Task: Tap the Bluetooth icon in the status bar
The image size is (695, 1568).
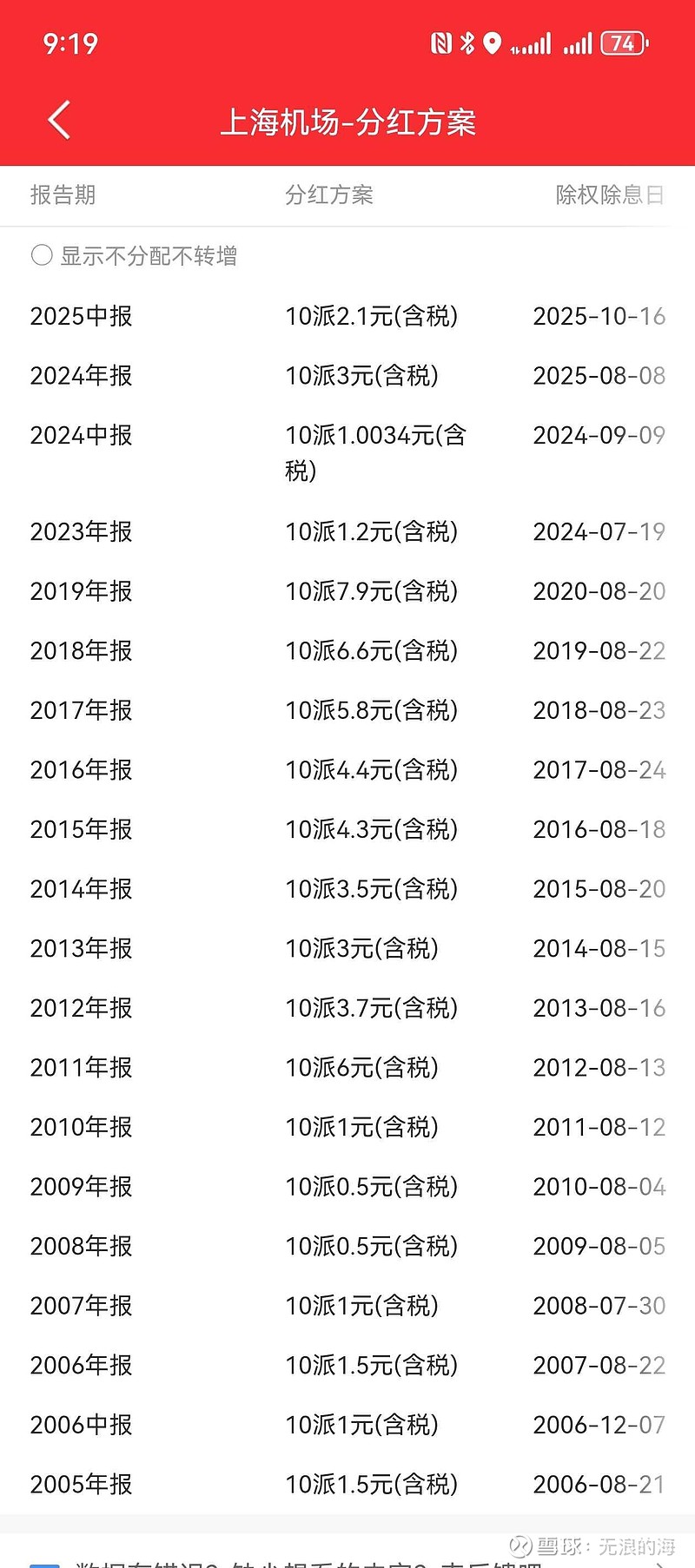Action: click(469, 43)
